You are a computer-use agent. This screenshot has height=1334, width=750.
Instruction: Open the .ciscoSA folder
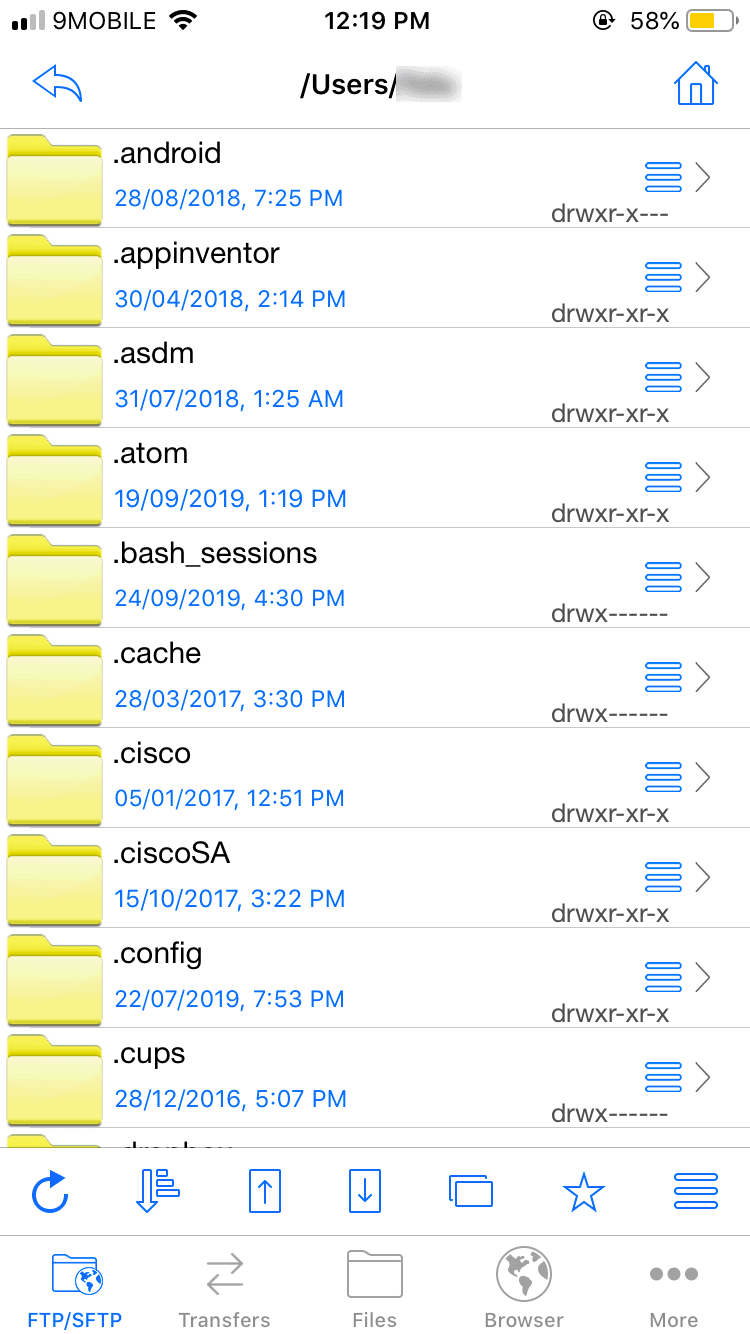pyautogui.click(x=375, y=877)
